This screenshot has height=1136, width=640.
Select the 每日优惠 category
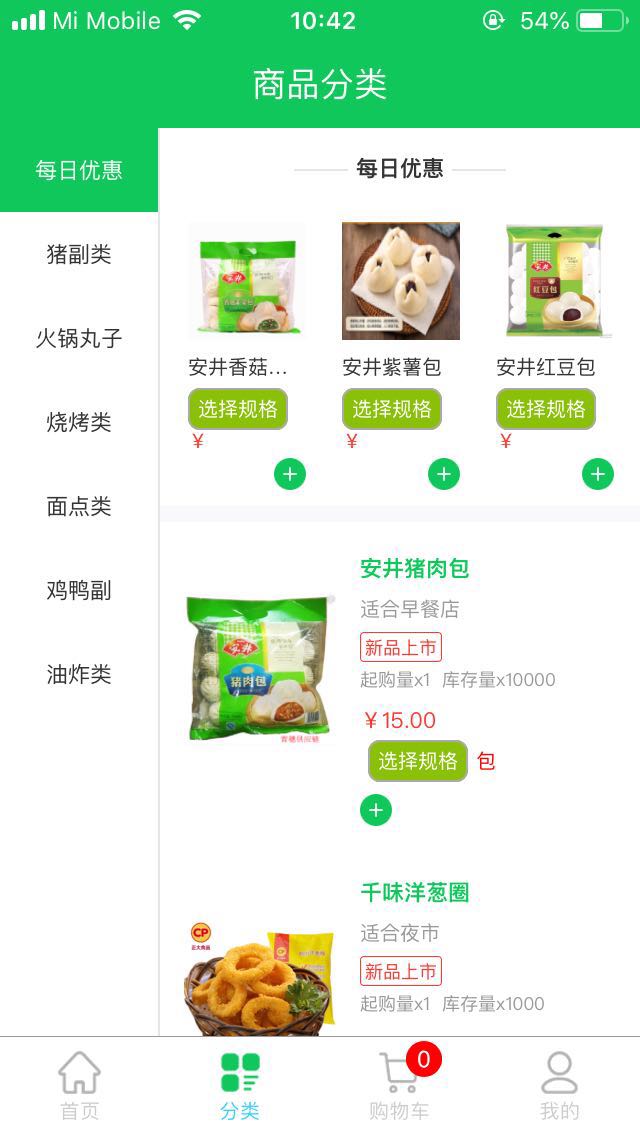pos(79,170)
